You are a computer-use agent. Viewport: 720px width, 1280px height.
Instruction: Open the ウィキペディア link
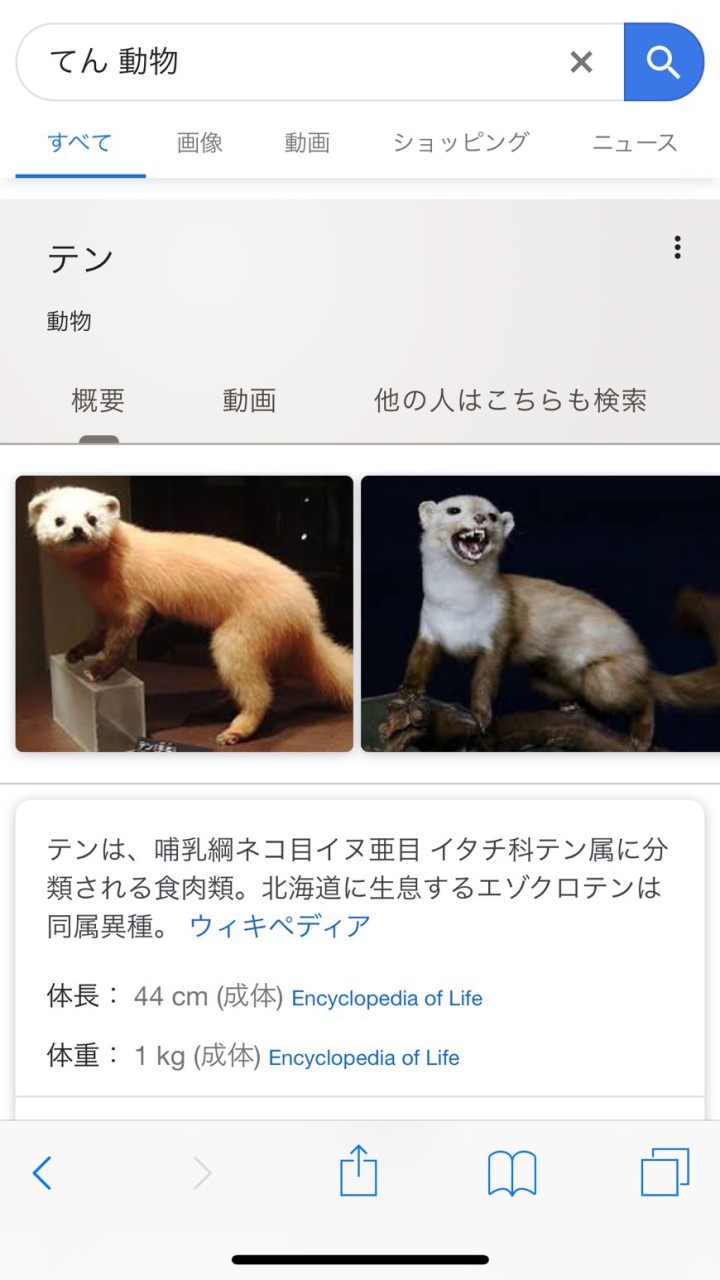(280, 926)
